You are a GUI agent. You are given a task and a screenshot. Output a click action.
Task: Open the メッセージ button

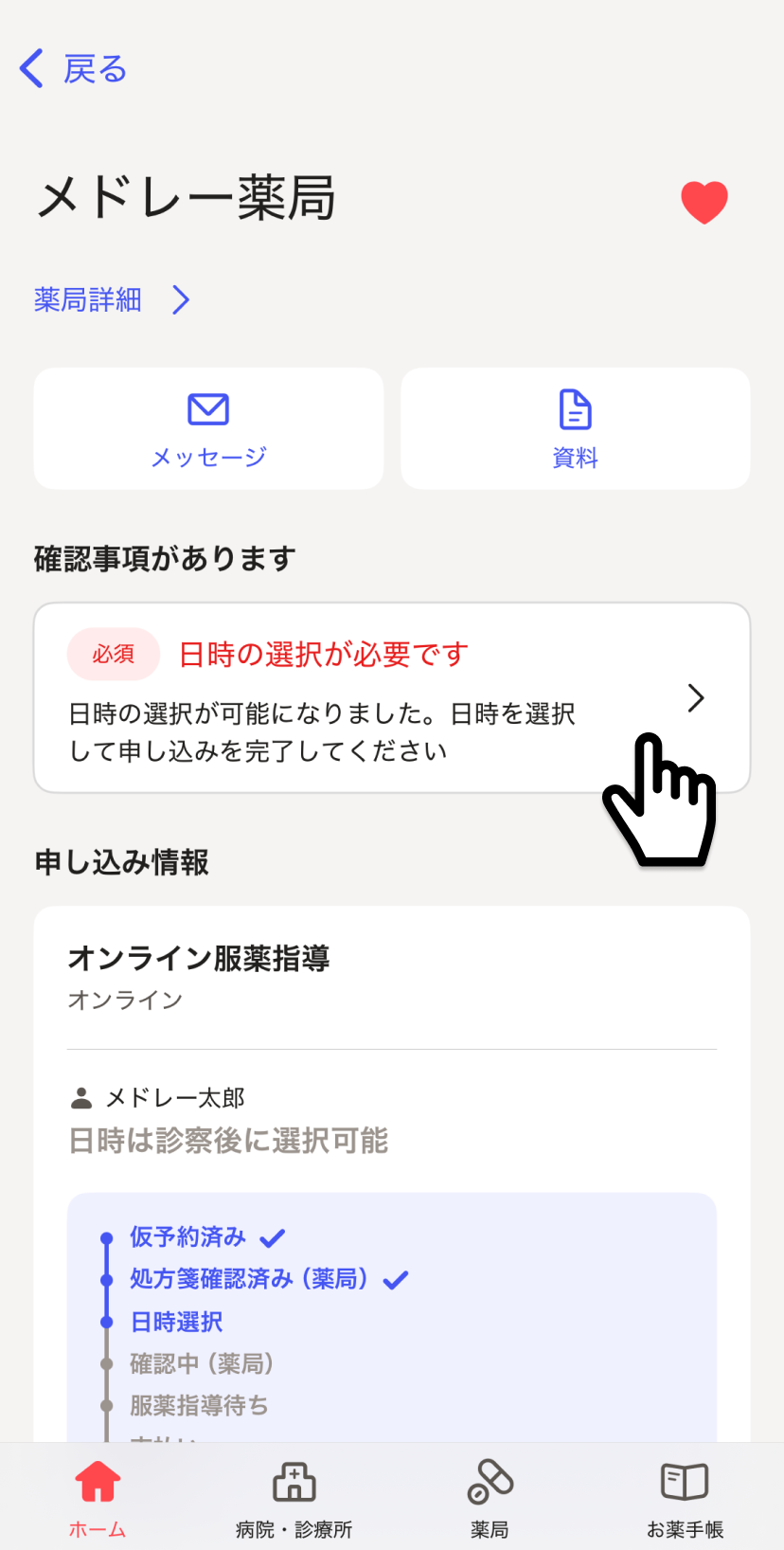208,429
